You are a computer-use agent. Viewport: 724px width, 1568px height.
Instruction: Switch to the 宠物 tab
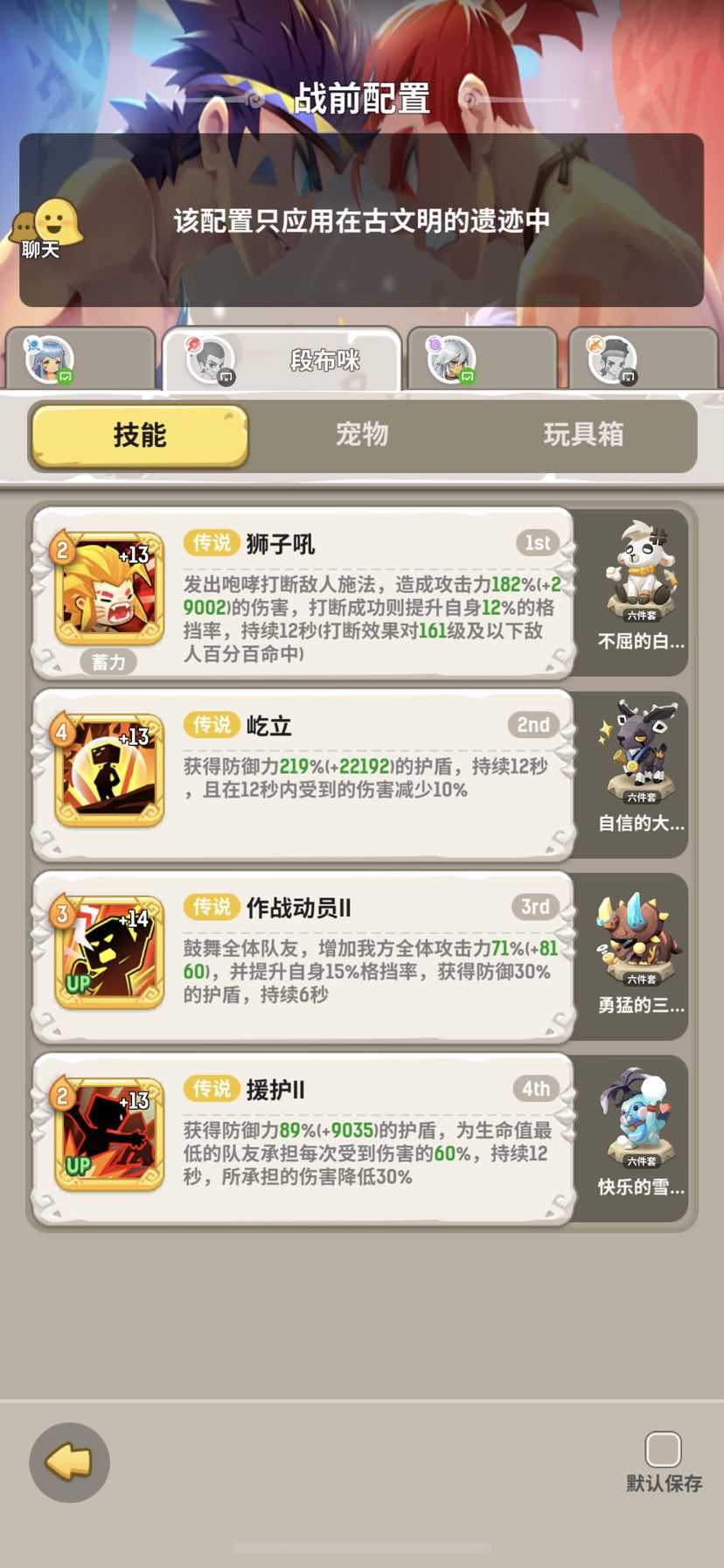tap(363, 435)
